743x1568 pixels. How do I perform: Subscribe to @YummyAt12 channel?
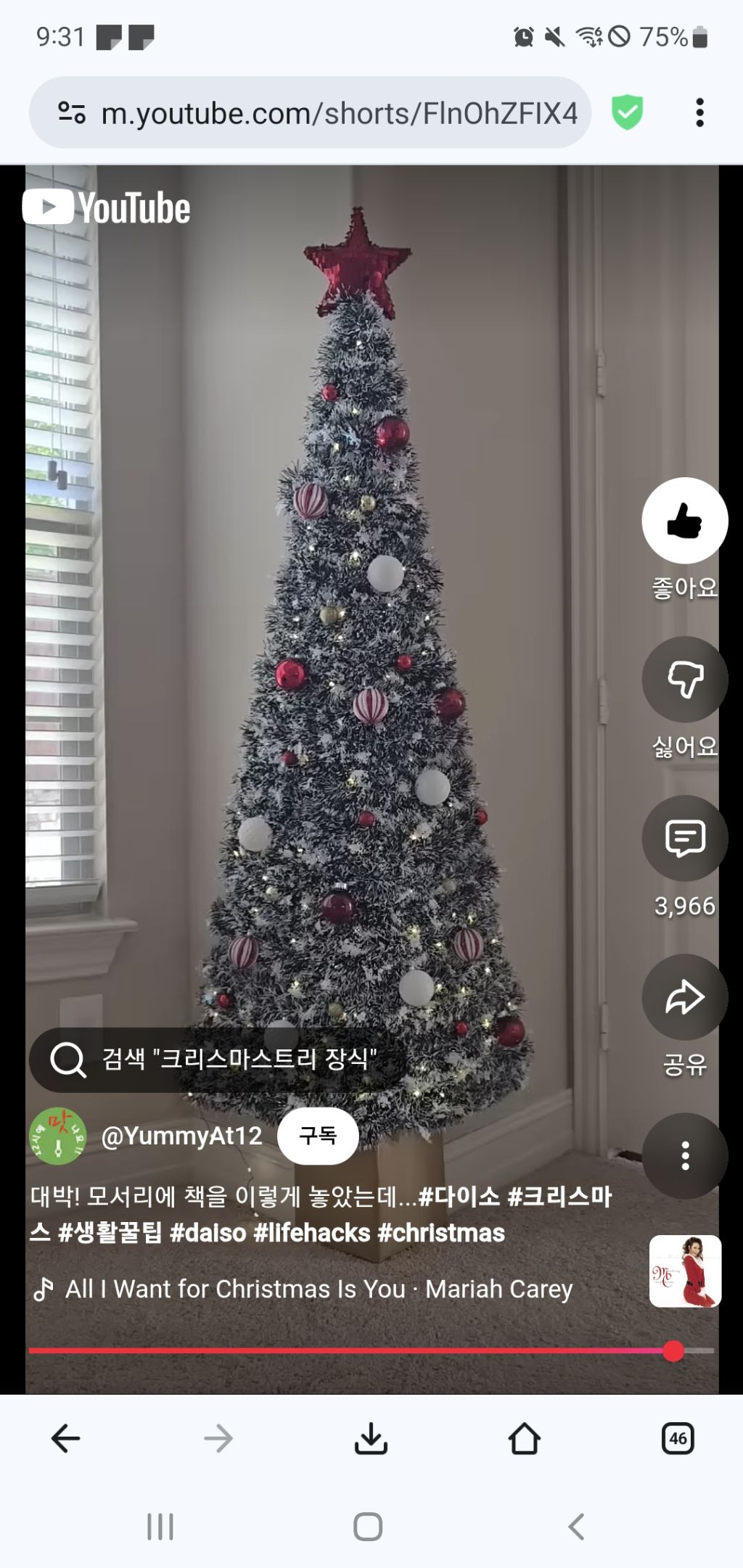pyautogui.click(x=318, y=1135)
